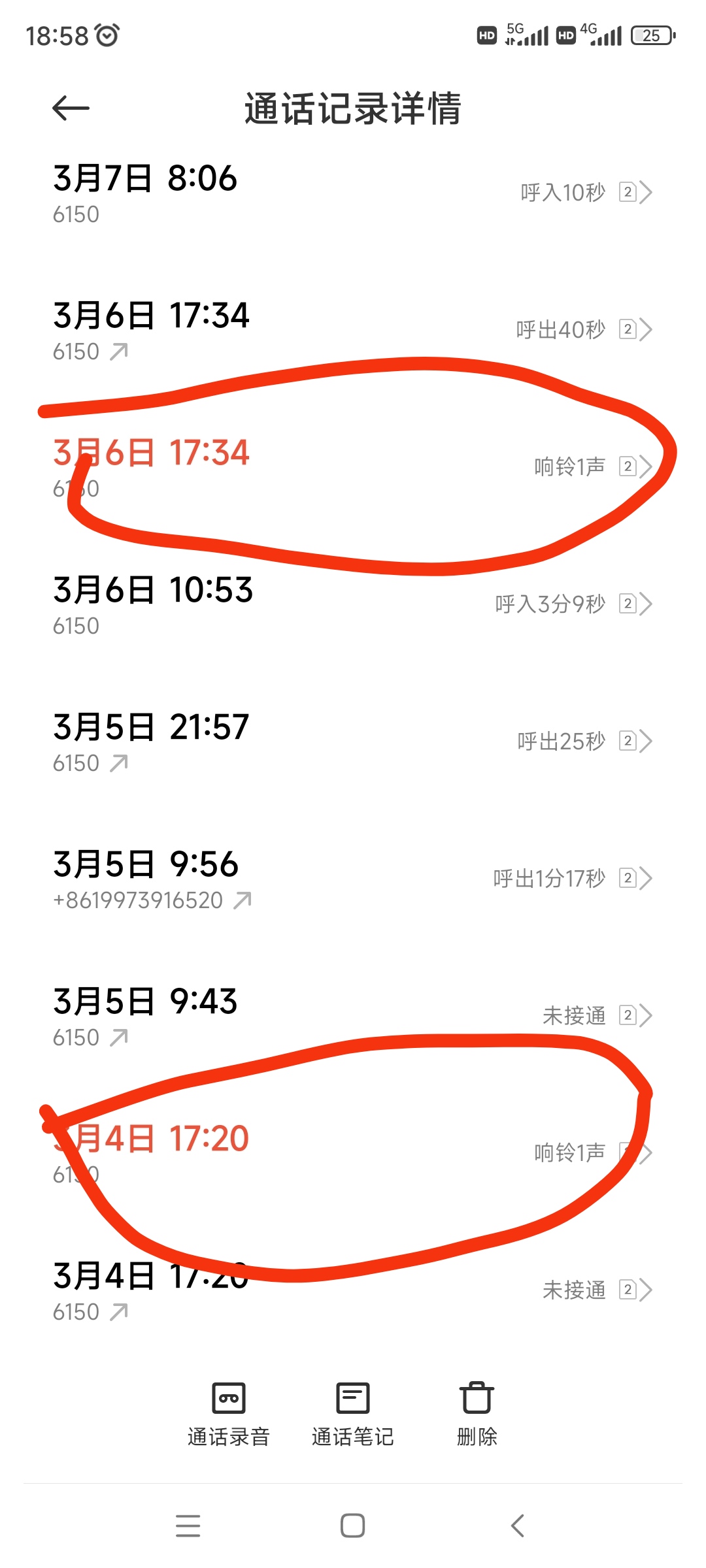Open the 3月4日 17:20 未接通 outgoing record
This screenshot has height=1568, width=706.
(x=353, y=1290)
